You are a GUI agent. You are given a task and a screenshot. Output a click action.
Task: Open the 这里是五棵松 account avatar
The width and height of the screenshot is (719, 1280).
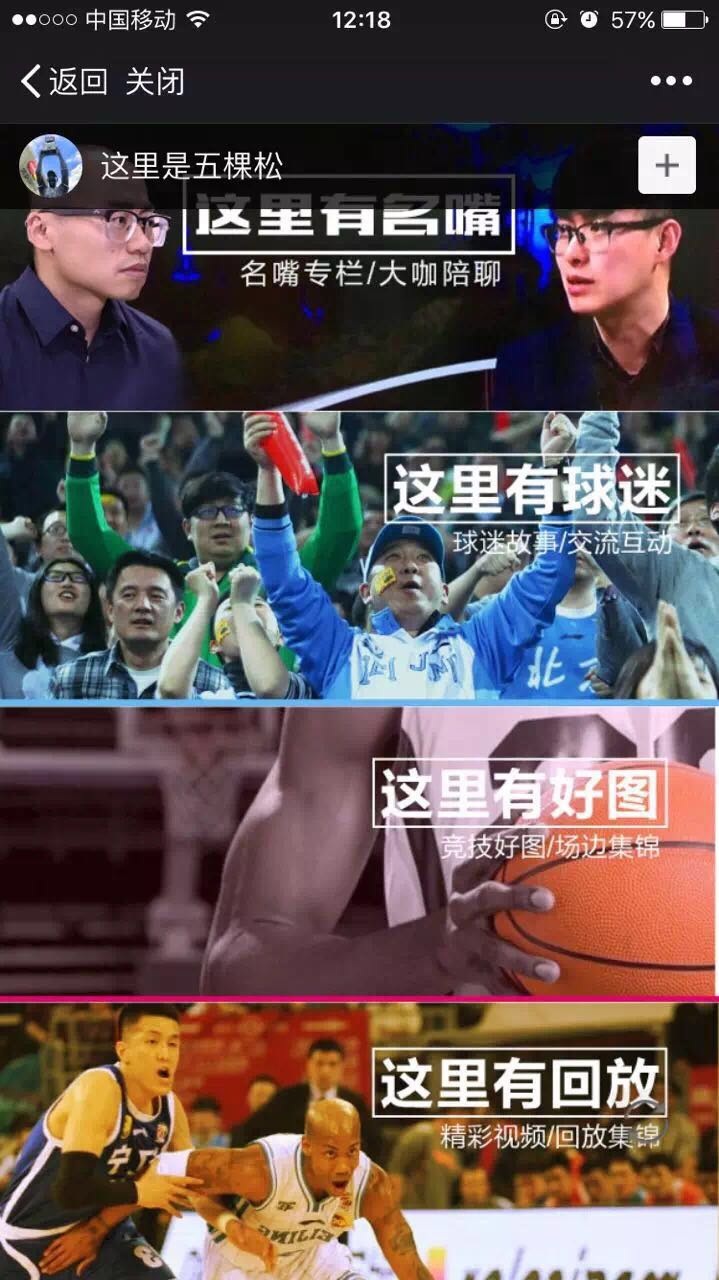pos(50,165)
